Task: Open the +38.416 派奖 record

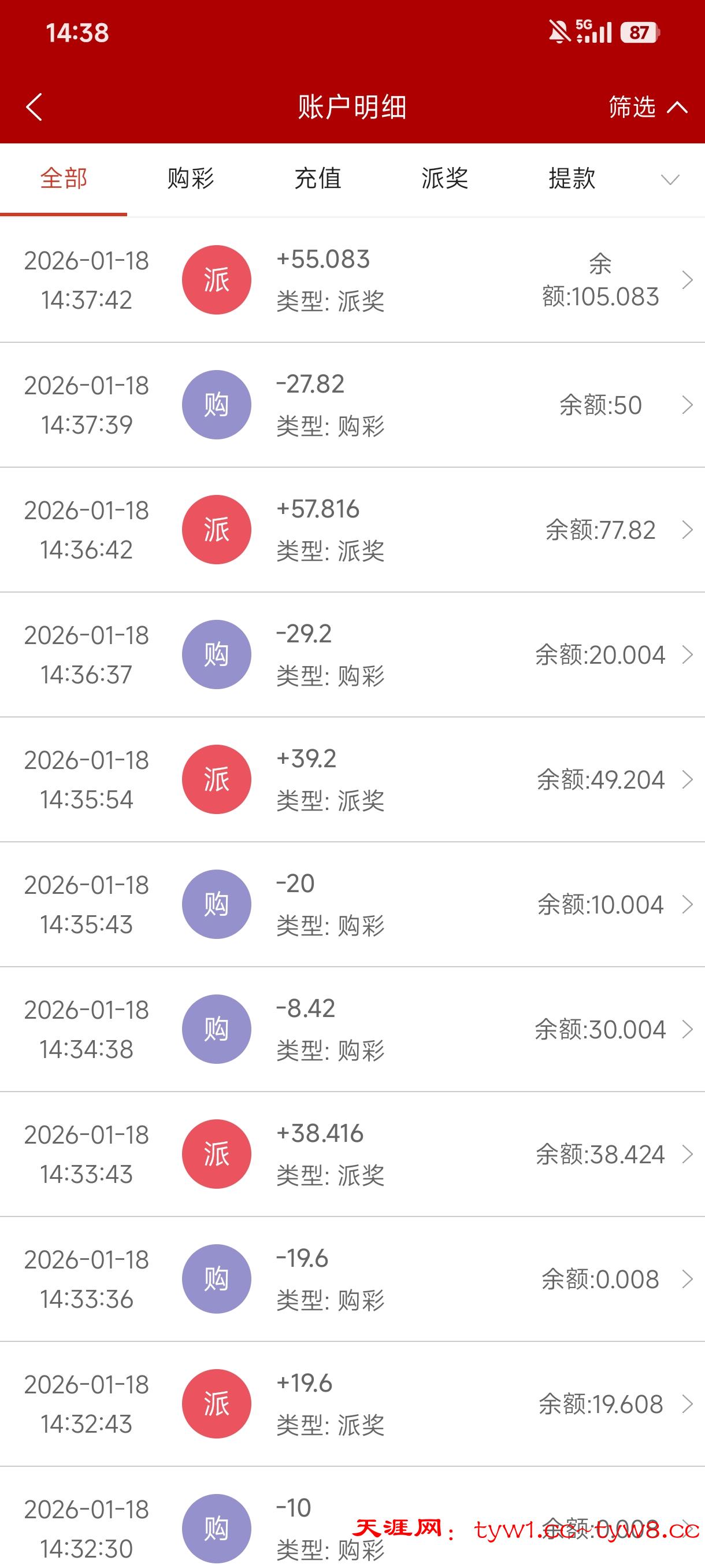Action: click(x=352, y=1153)
